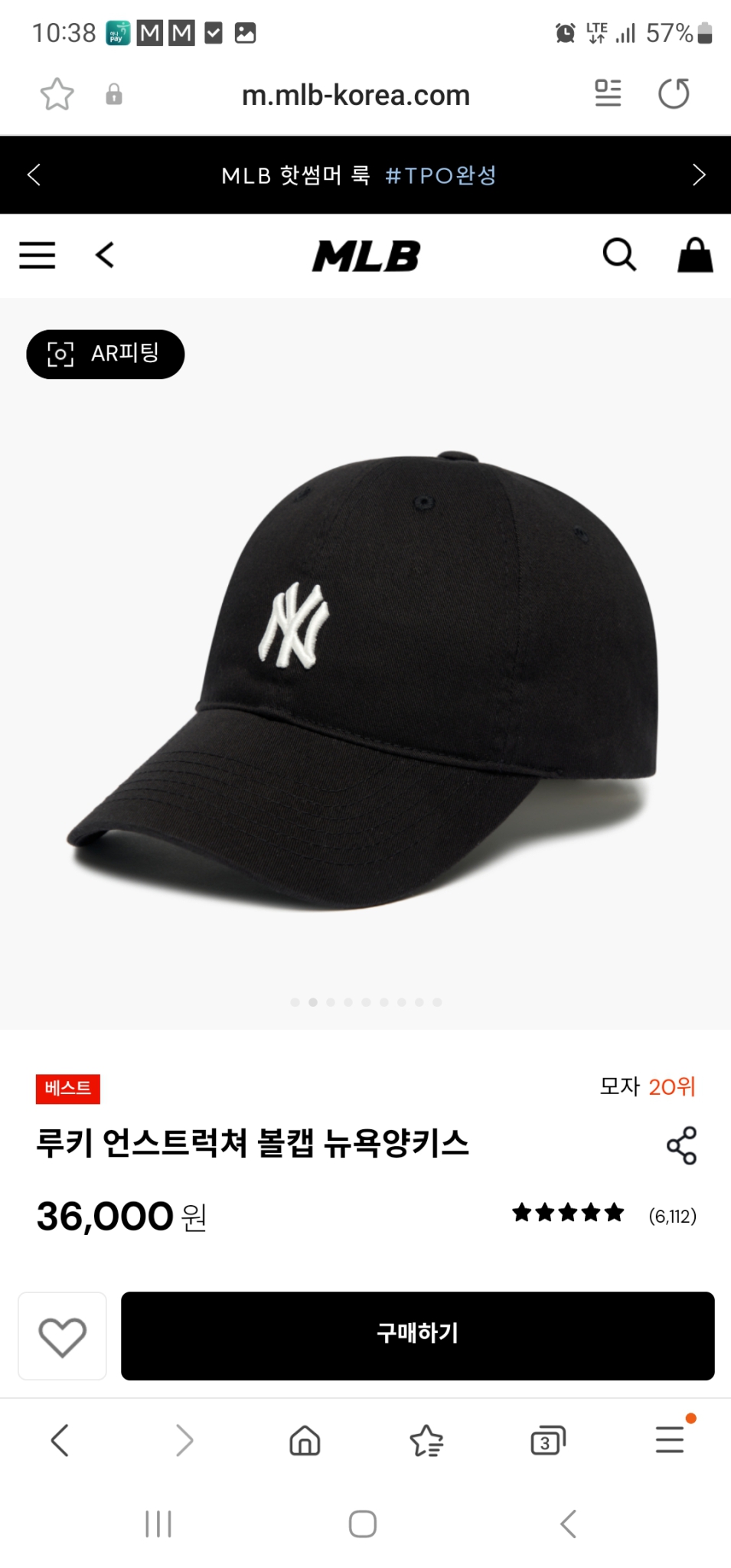
Task: Go to previous banner in carousel
Action: click(x=33, y=175)
